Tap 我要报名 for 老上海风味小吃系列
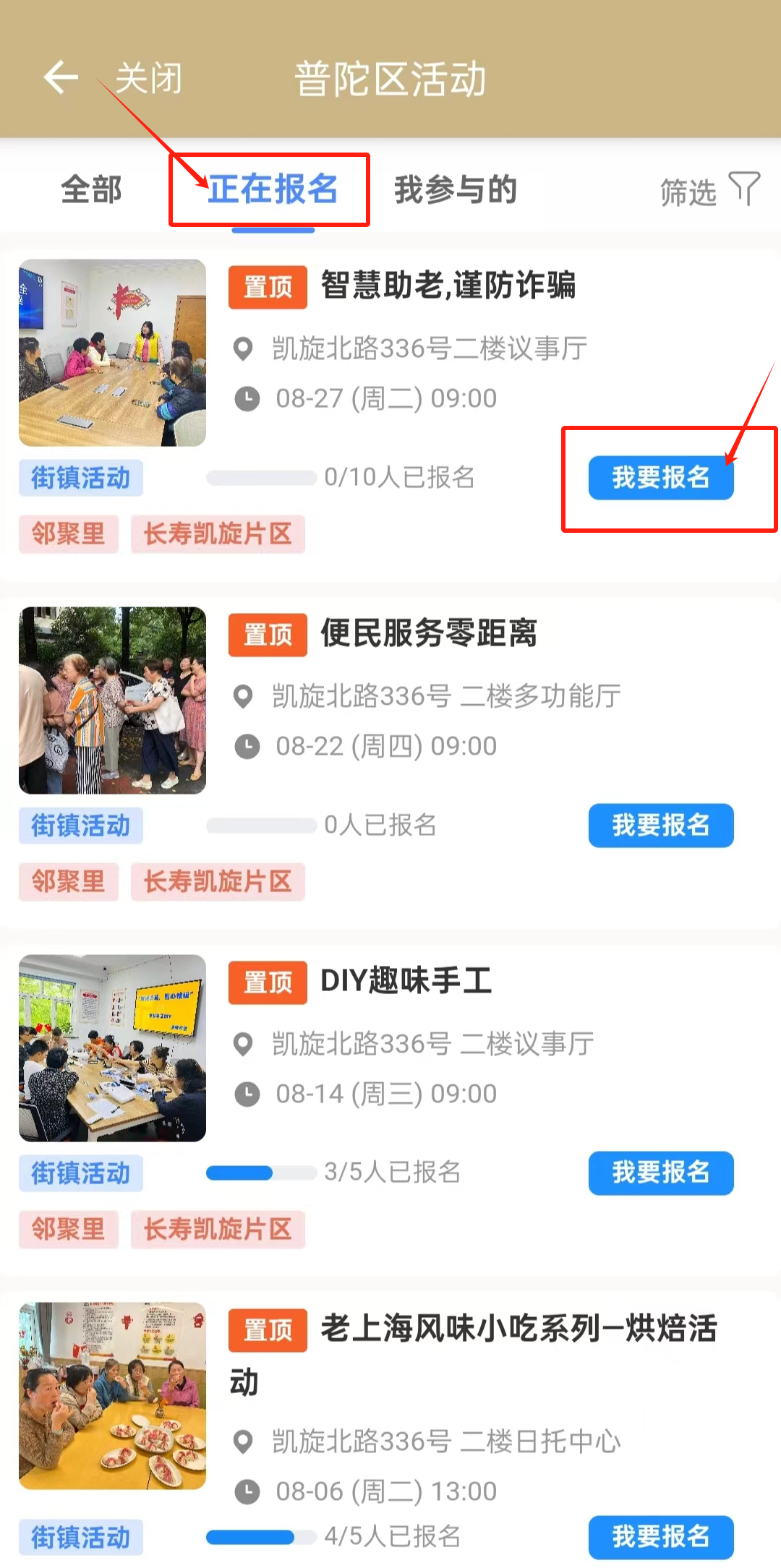781x1568 pixels. point(660,1537)
